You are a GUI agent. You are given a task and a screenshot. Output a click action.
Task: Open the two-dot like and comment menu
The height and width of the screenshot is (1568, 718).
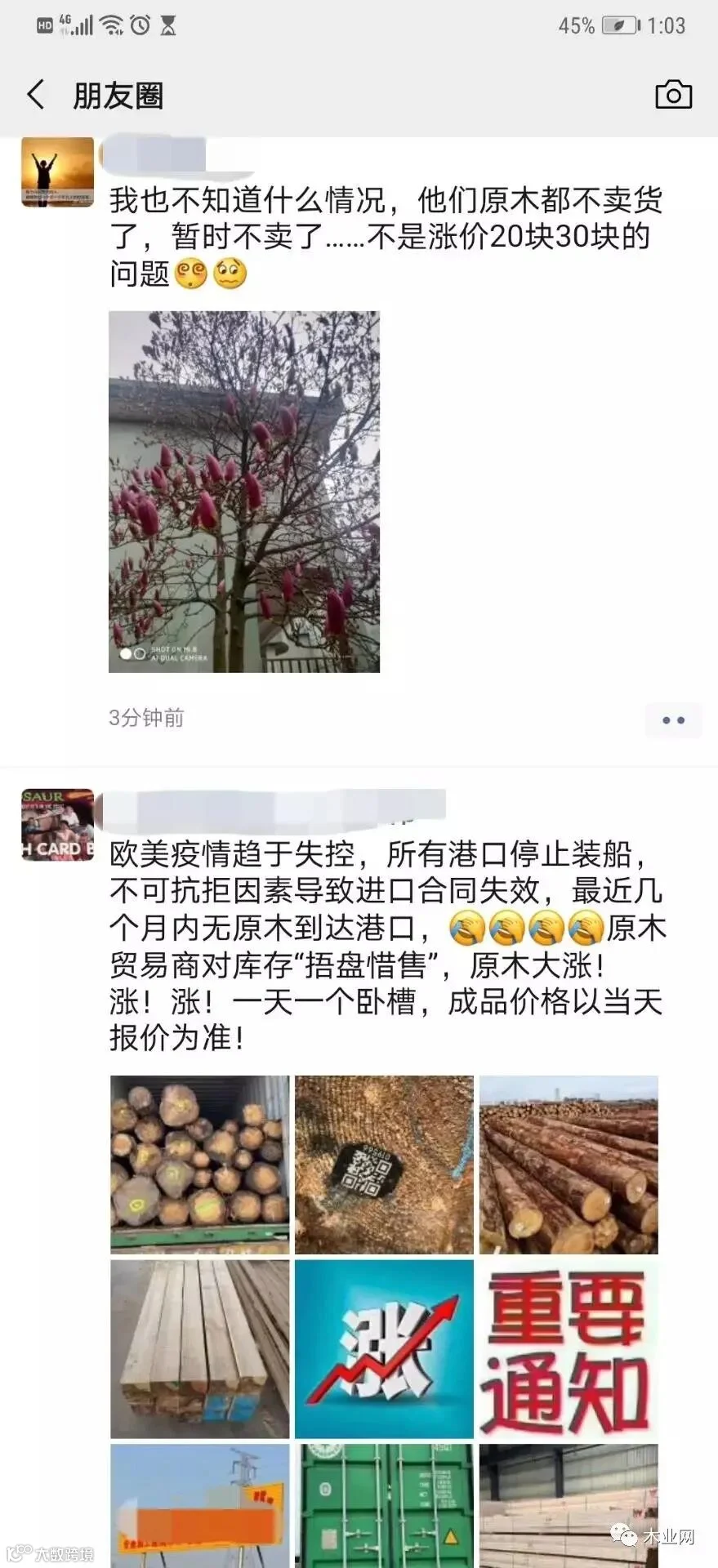(673, 720)
